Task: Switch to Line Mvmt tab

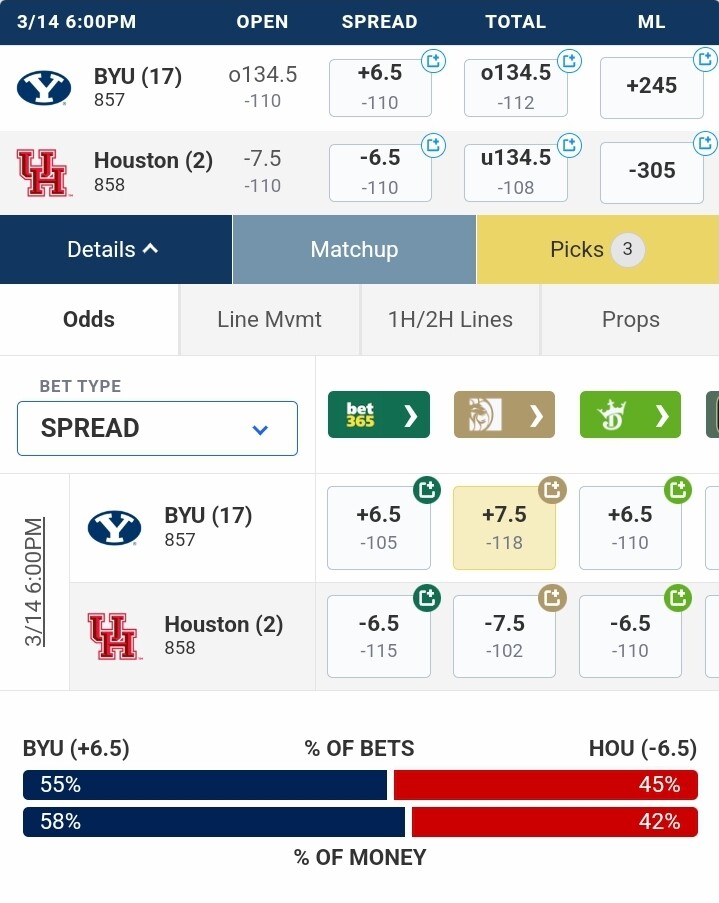Action: click(269, 320)
